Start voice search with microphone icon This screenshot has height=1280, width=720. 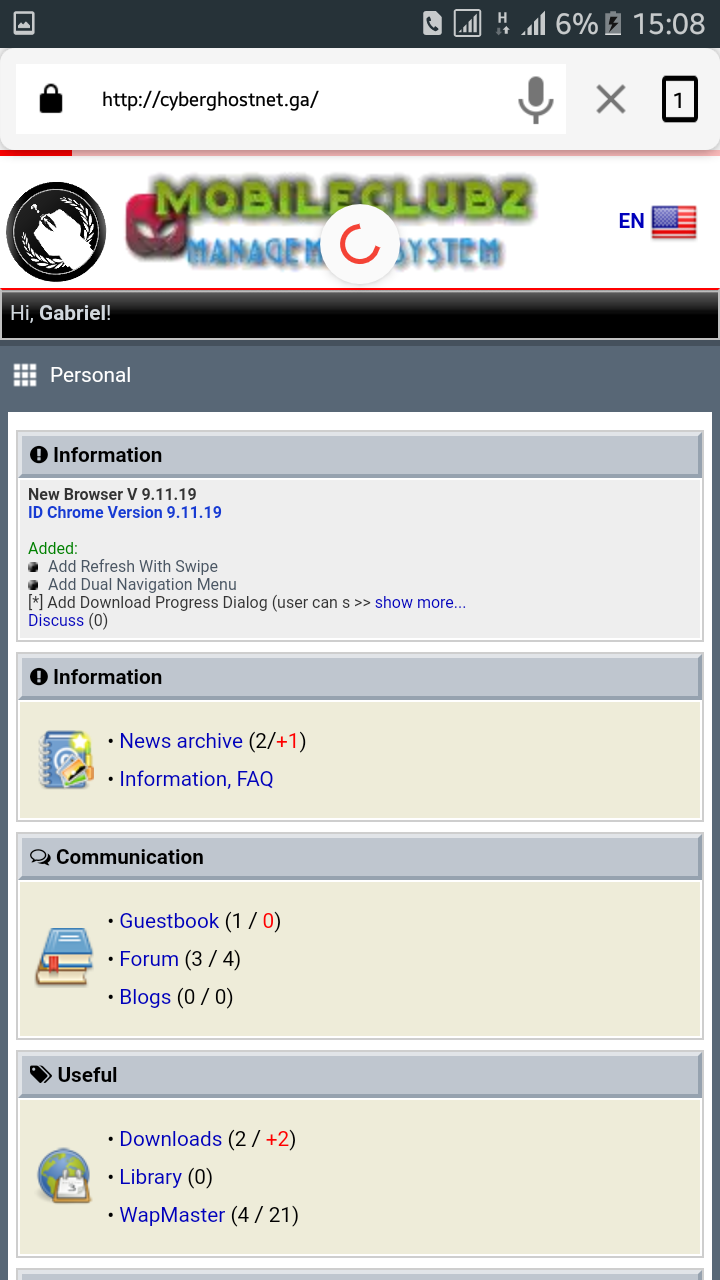coord(536,99)
